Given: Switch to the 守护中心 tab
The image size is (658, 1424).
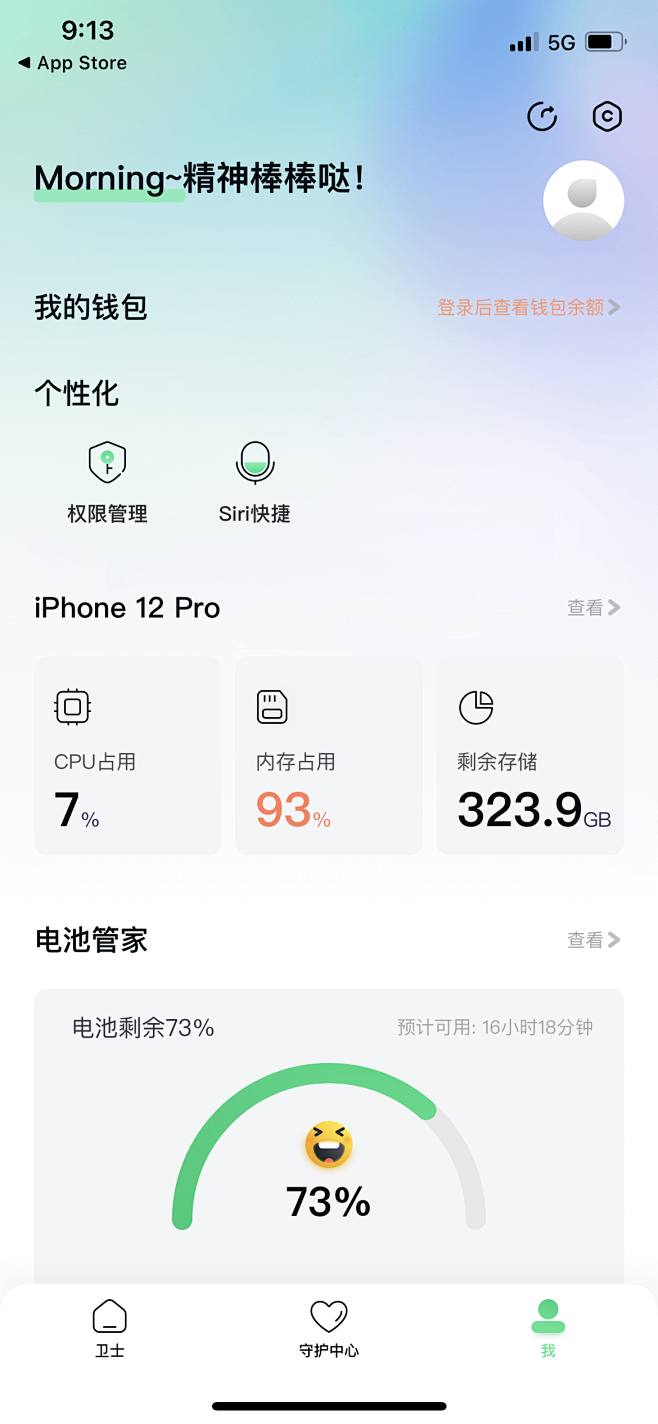Looking at the screenshot, I should pos(329,1329).
